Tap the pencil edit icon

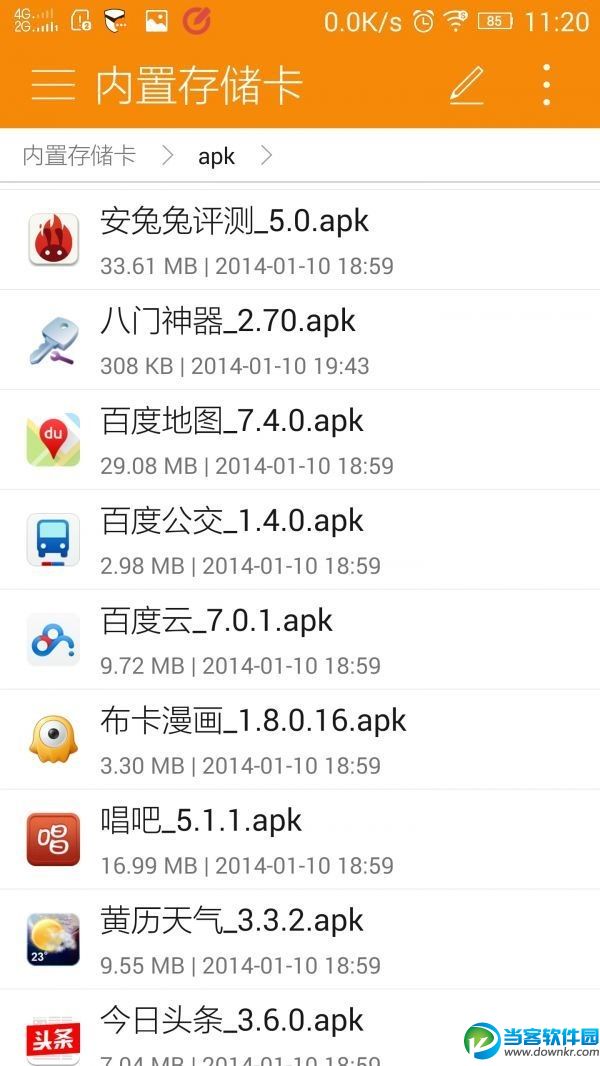pos(466,85)
